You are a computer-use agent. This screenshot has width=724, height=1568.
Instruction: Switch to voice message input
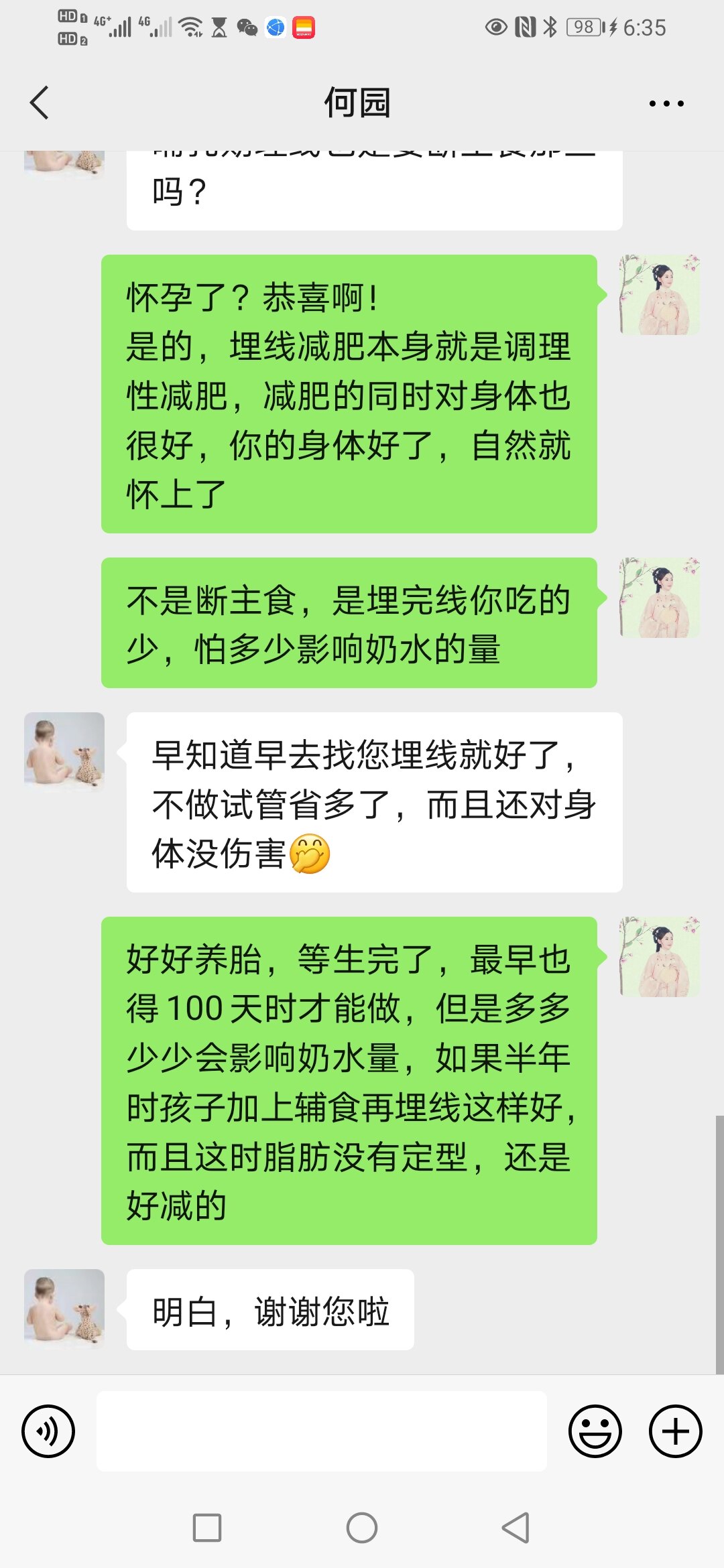coord(48,1431)
